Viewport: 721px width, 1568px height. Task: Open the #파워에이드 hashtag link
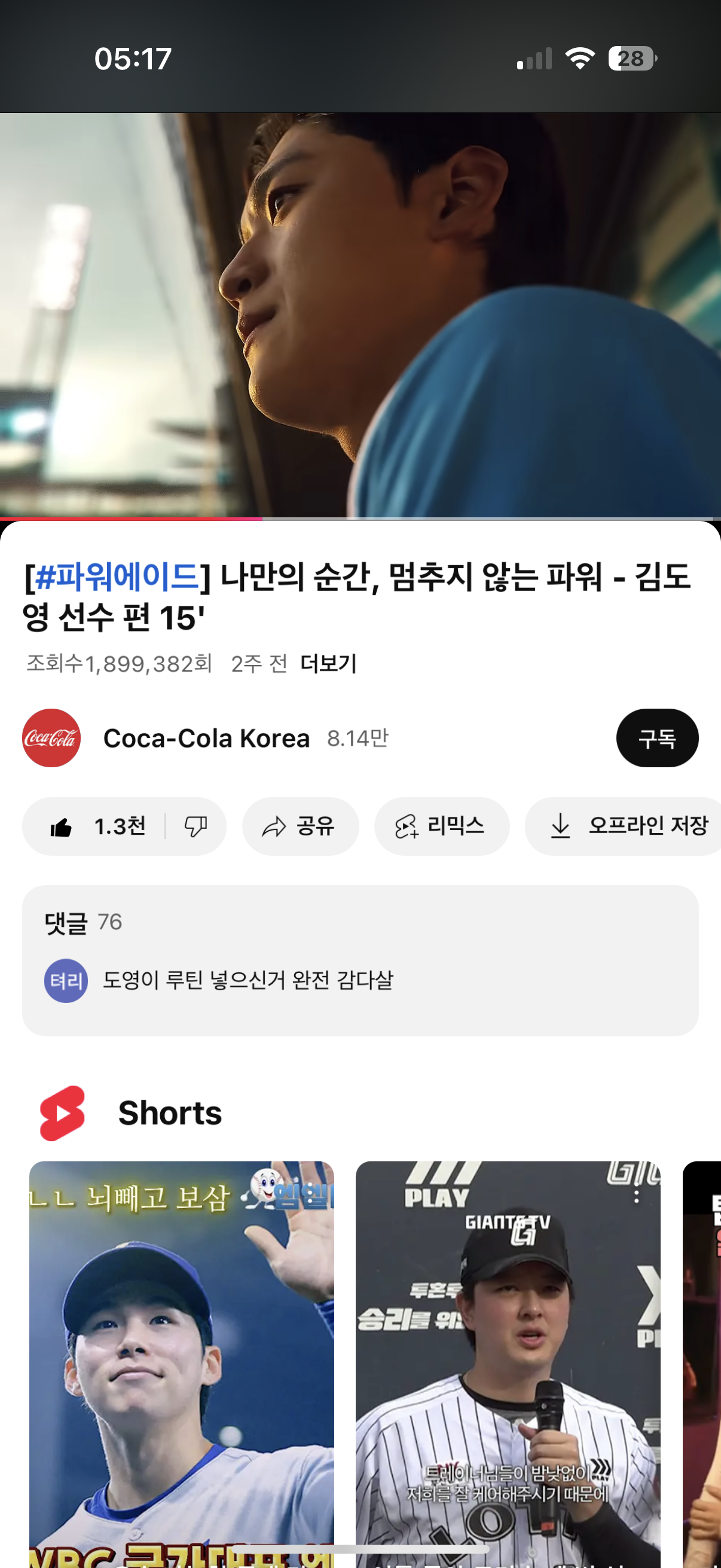pyautogui.click(x=117, y=576)
